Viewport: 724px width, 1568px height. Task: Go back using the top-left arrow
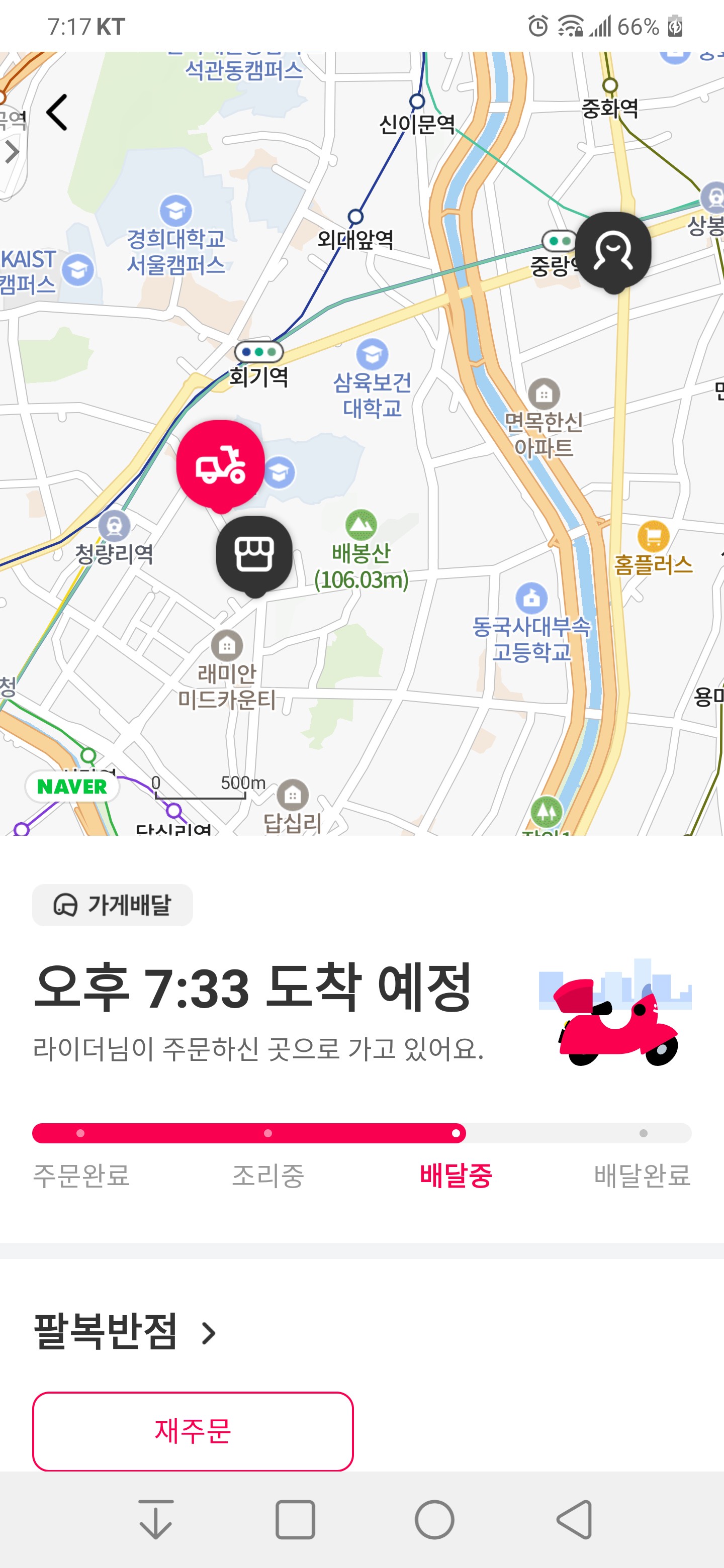(57, 112)
